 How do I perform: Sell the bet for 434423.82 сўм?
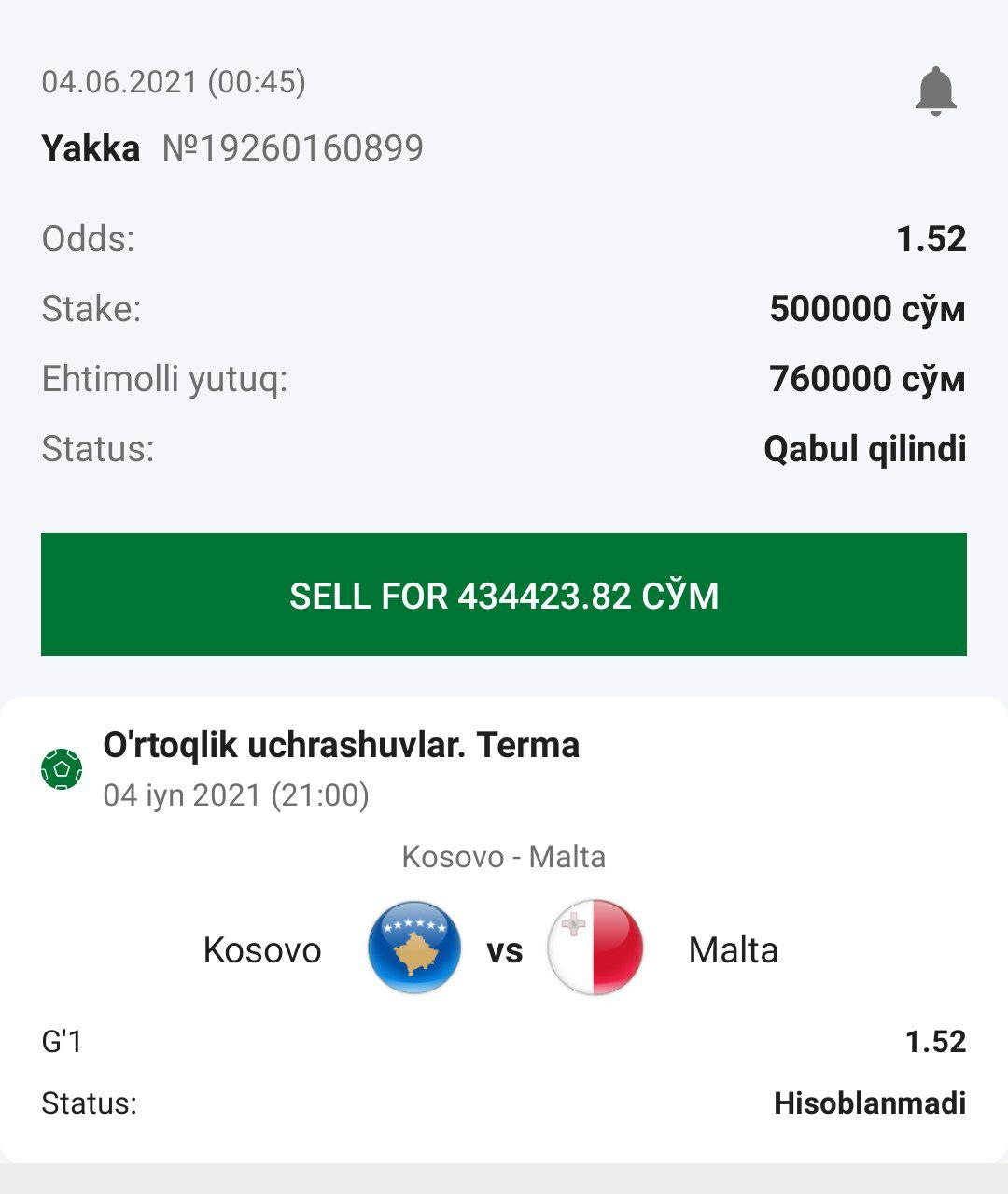(504, 595)
